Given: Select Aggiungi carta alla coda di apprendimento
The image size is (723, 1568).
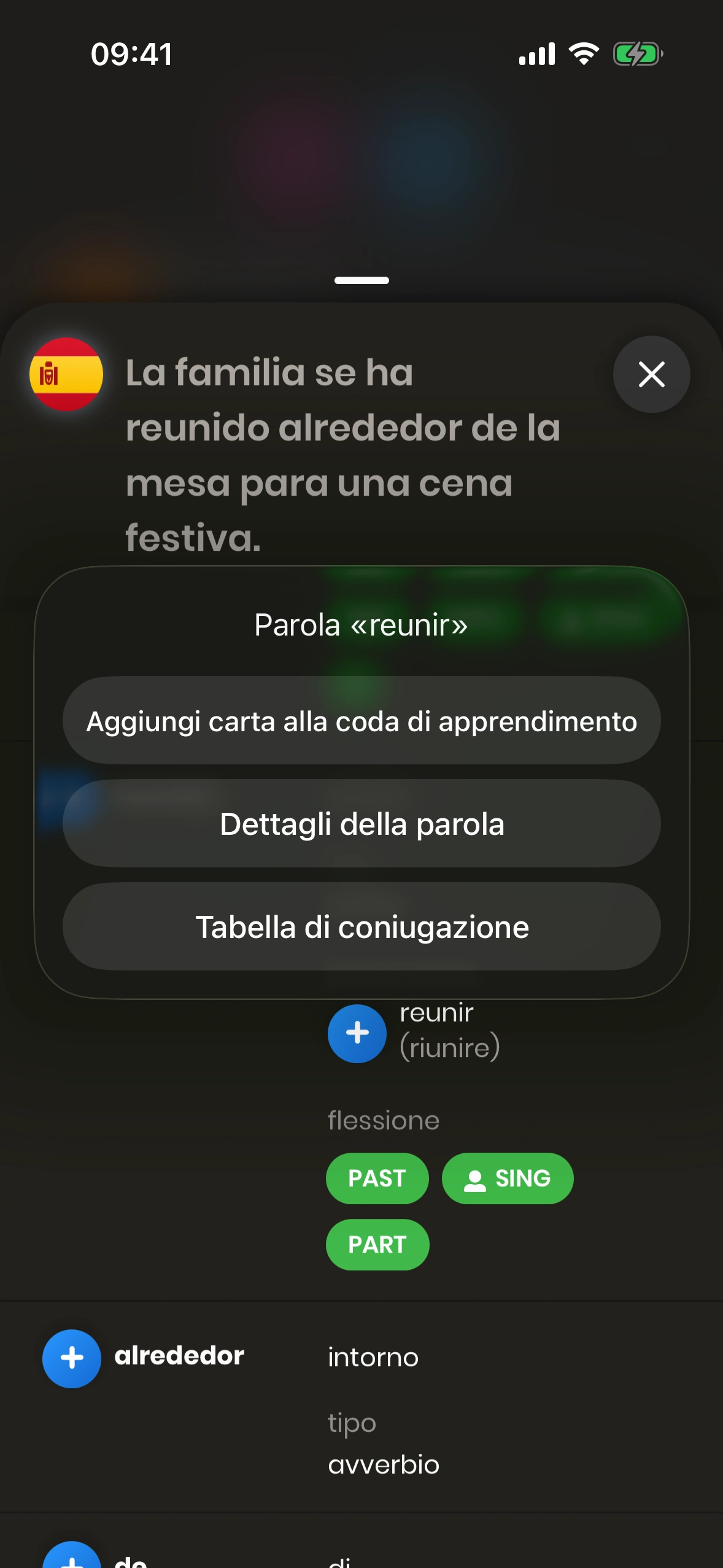Looking at the screenshot, I should pos(361,721).
